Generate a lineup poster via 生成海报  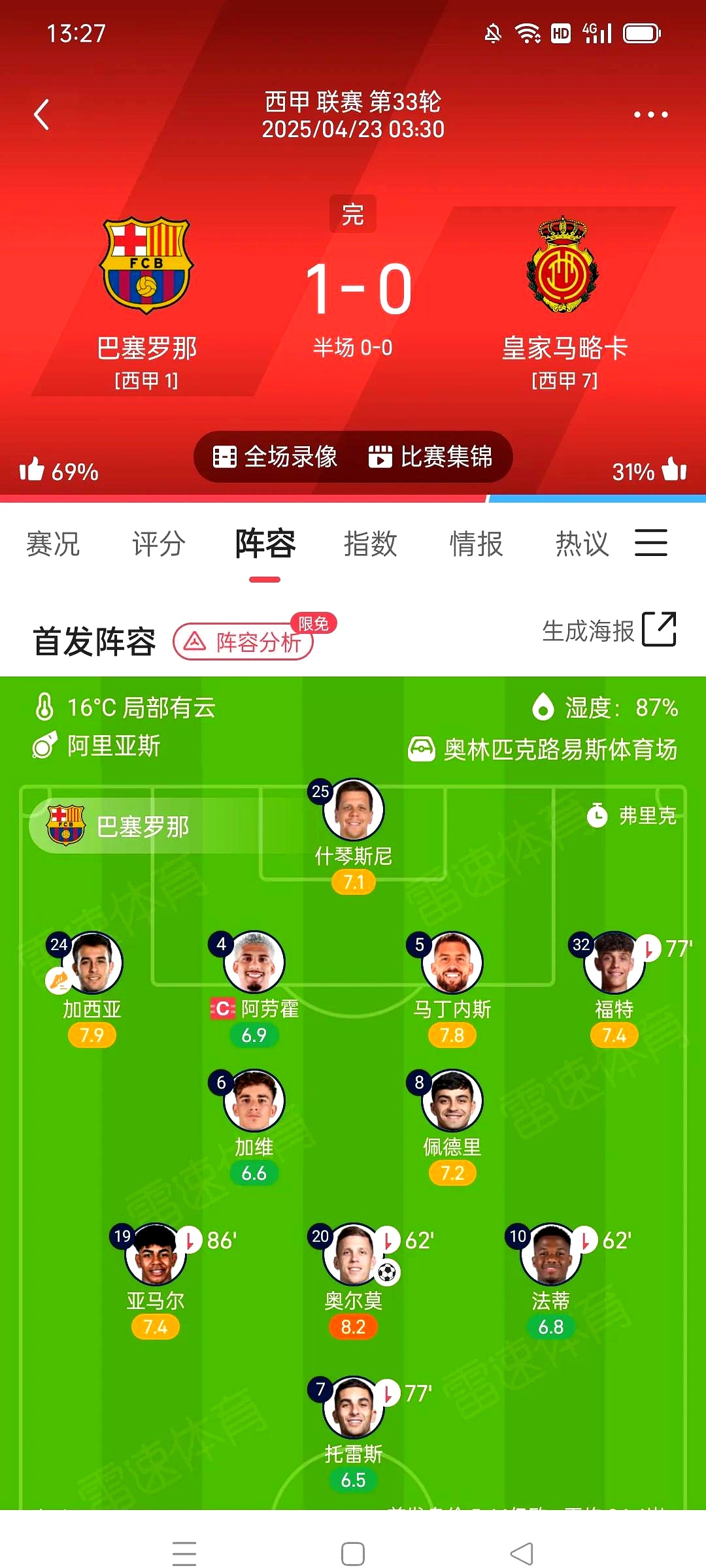point(608,630)
